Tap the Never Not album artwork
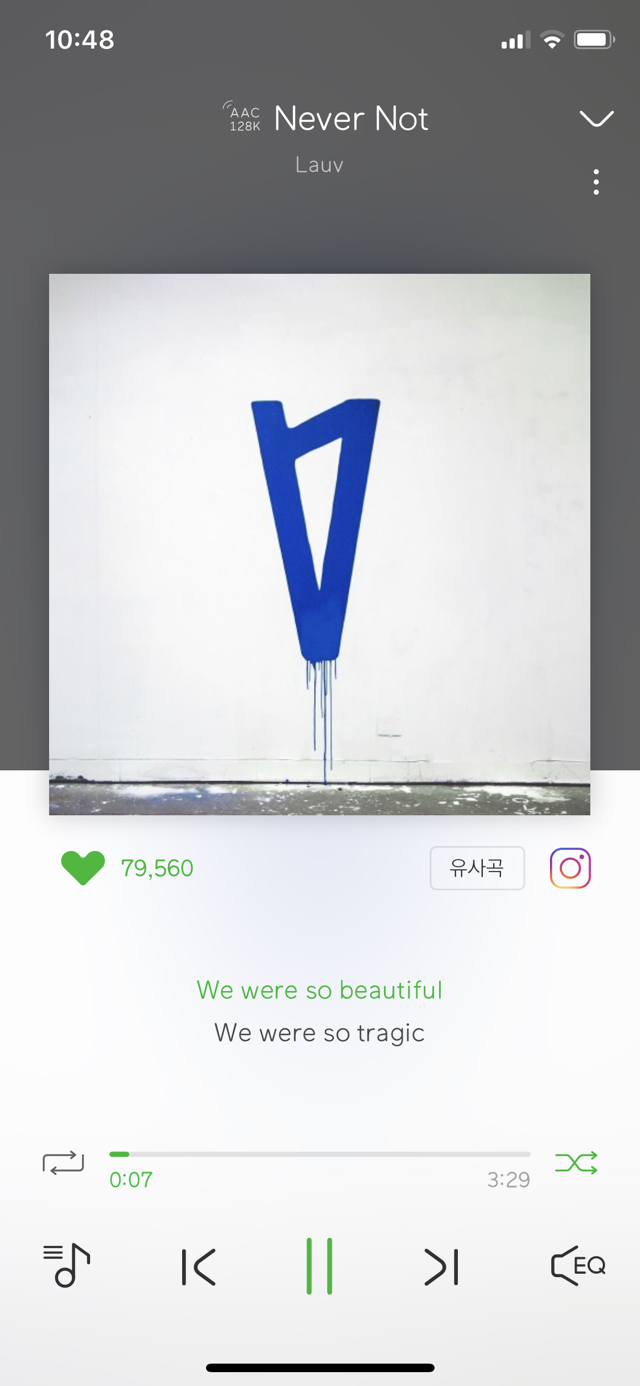 (x=320, y=544)
